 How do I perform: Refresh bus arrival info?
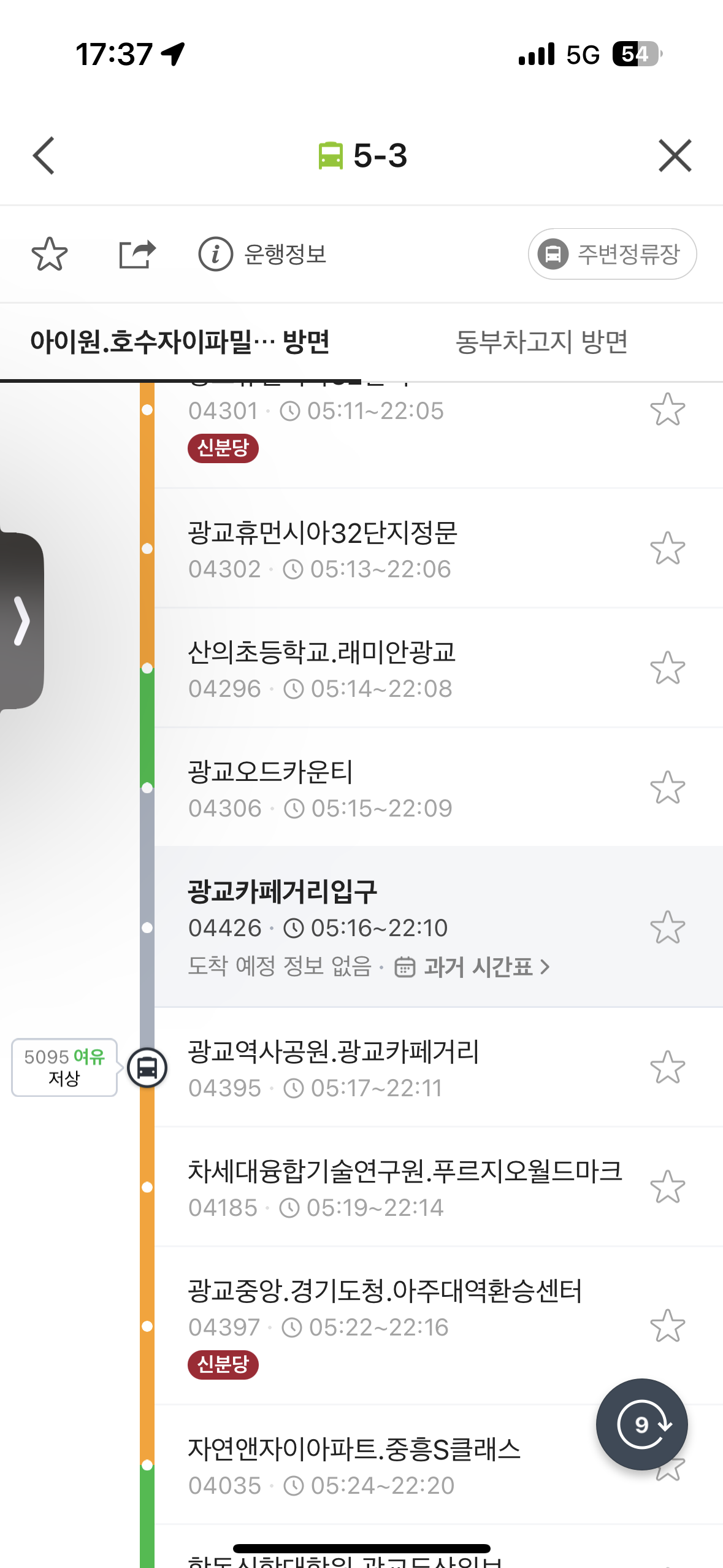tap(641, 1424)
